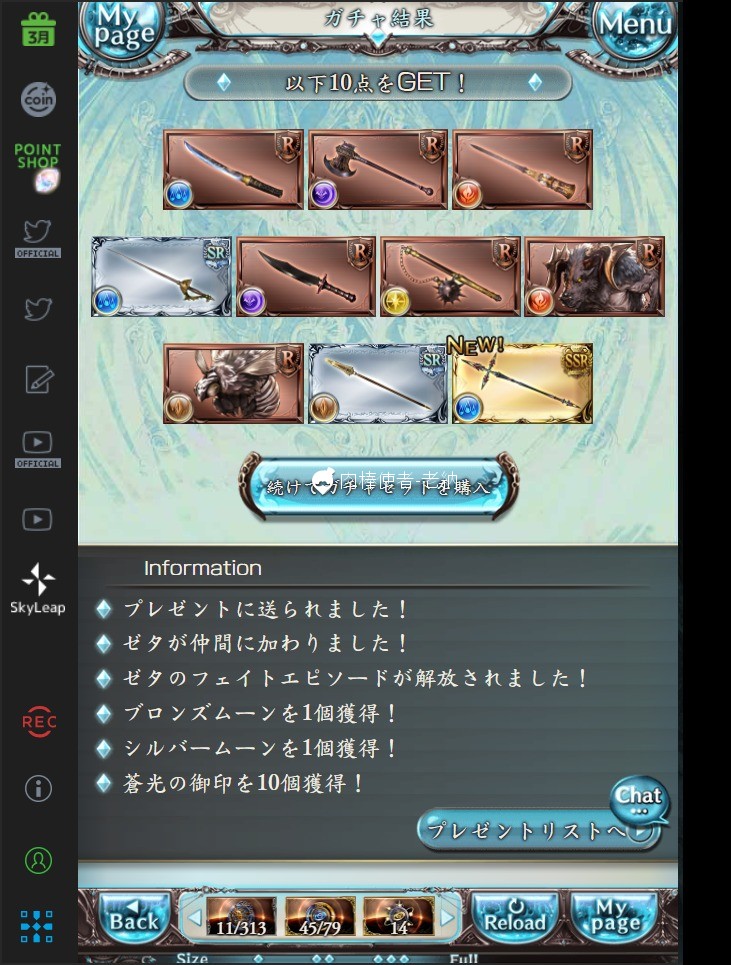Open the user account icon
The image size is (731, 965).
[38, 859]
